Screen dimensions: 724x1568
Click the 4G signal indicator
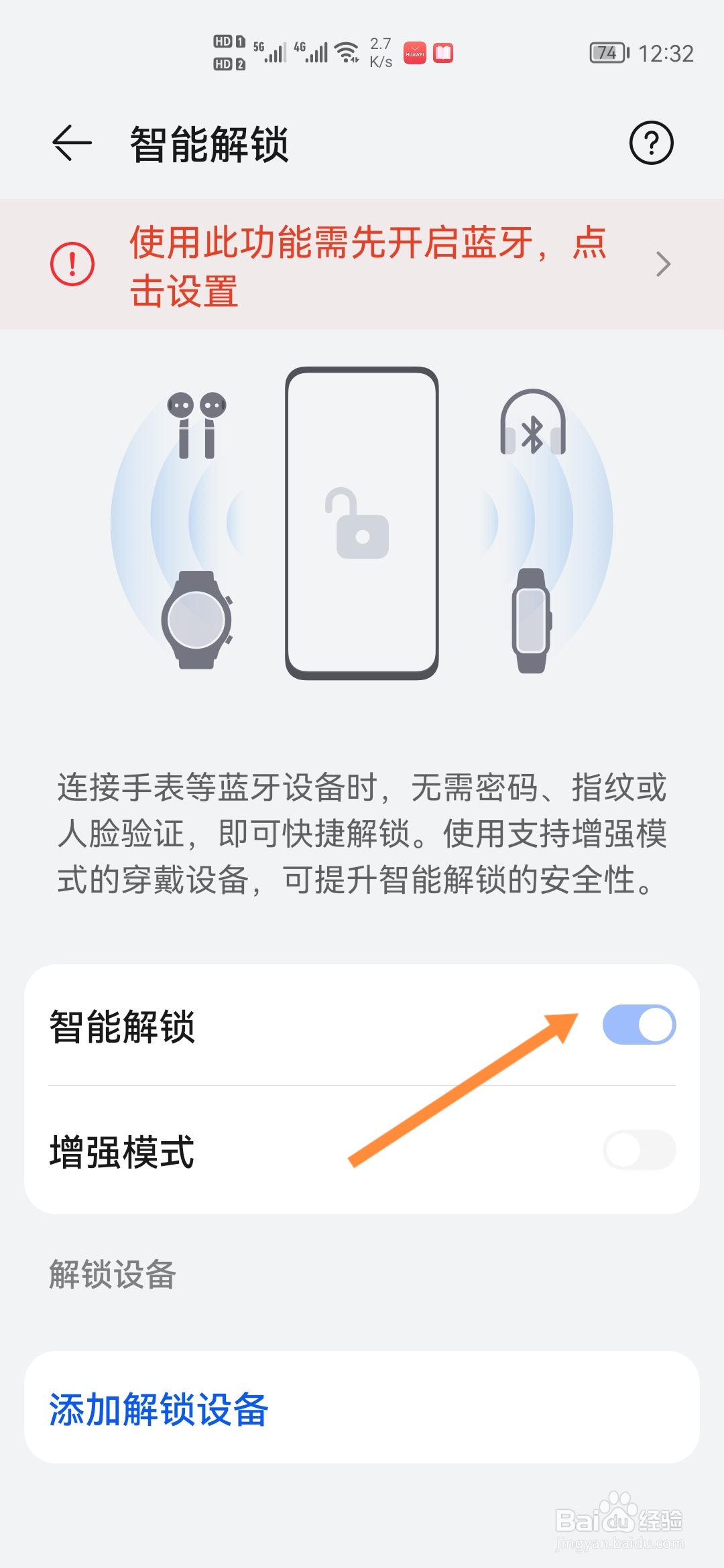312,52
